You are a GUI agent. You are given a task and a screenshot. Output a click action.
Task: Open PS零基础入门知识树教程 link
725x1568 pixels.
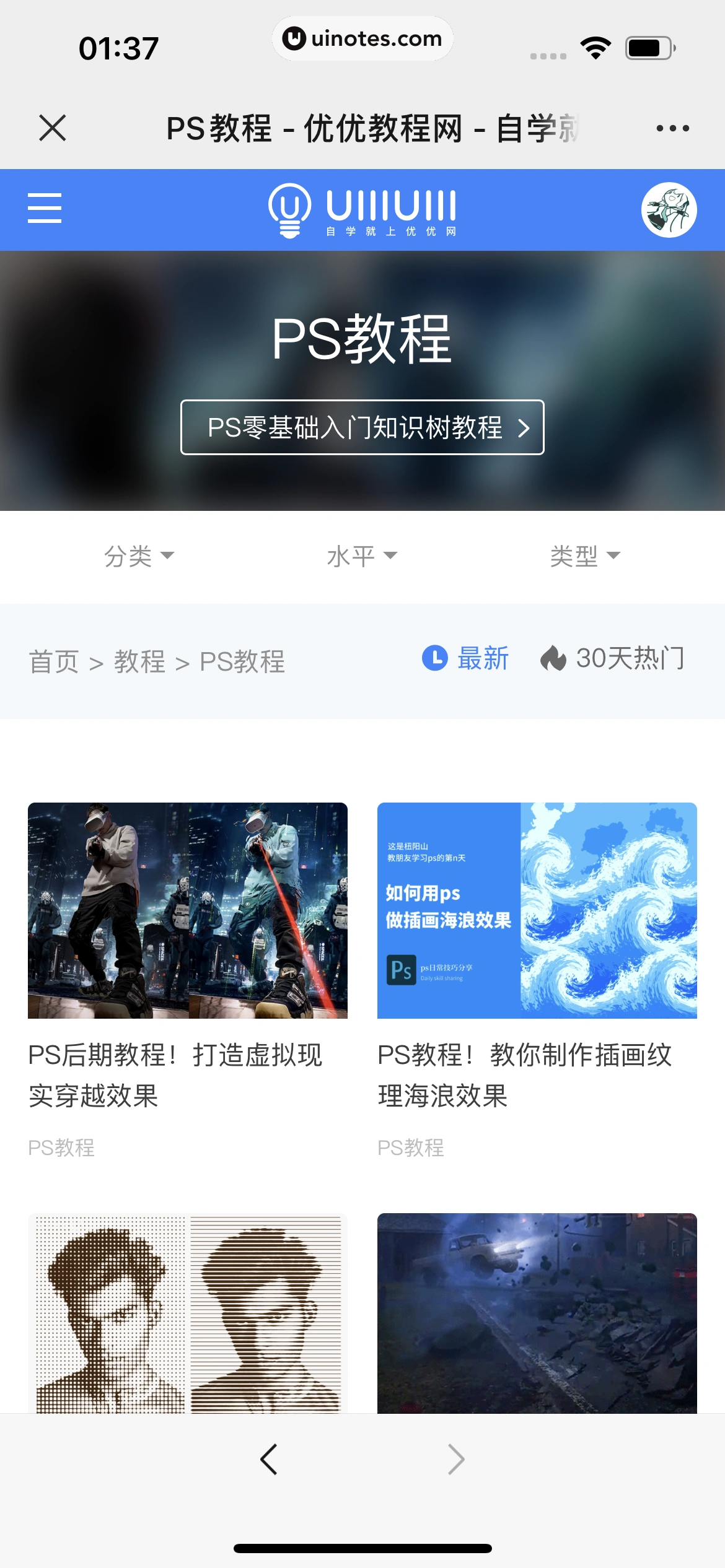(x=362, y=427)
